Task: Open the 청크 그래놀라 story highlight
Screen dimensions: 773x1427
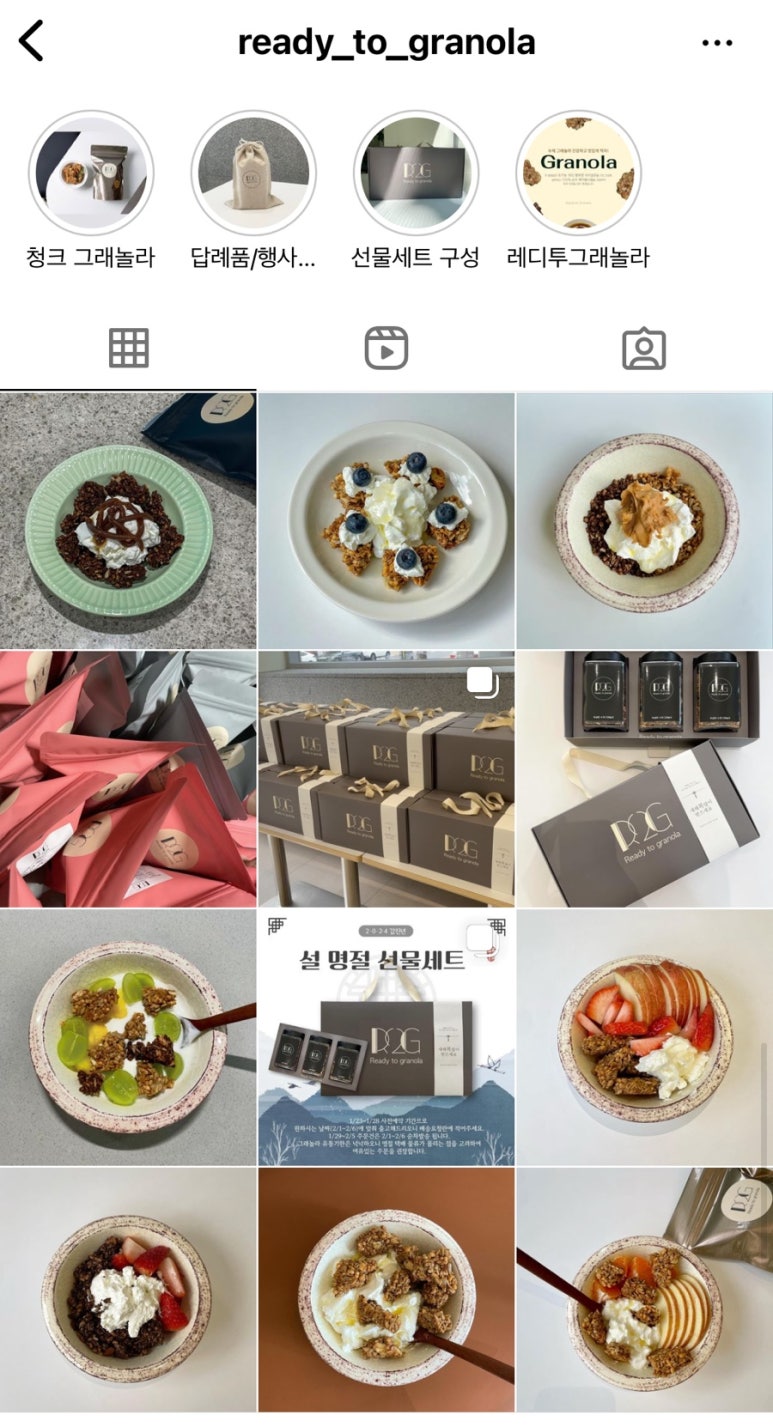Action: [91, 173]
